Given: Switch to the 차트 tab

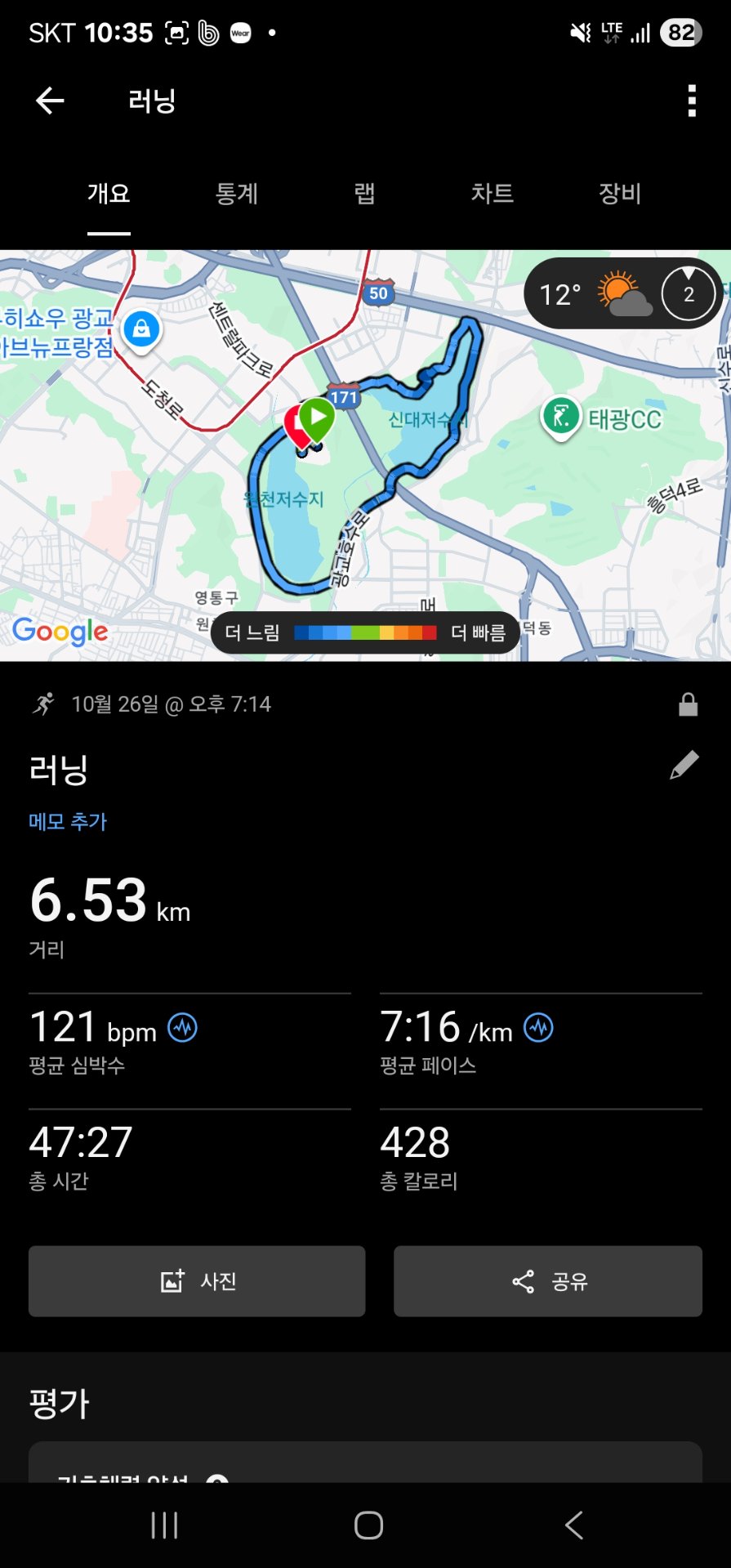Looking at the screenshot, I should [x=493, y=194].
